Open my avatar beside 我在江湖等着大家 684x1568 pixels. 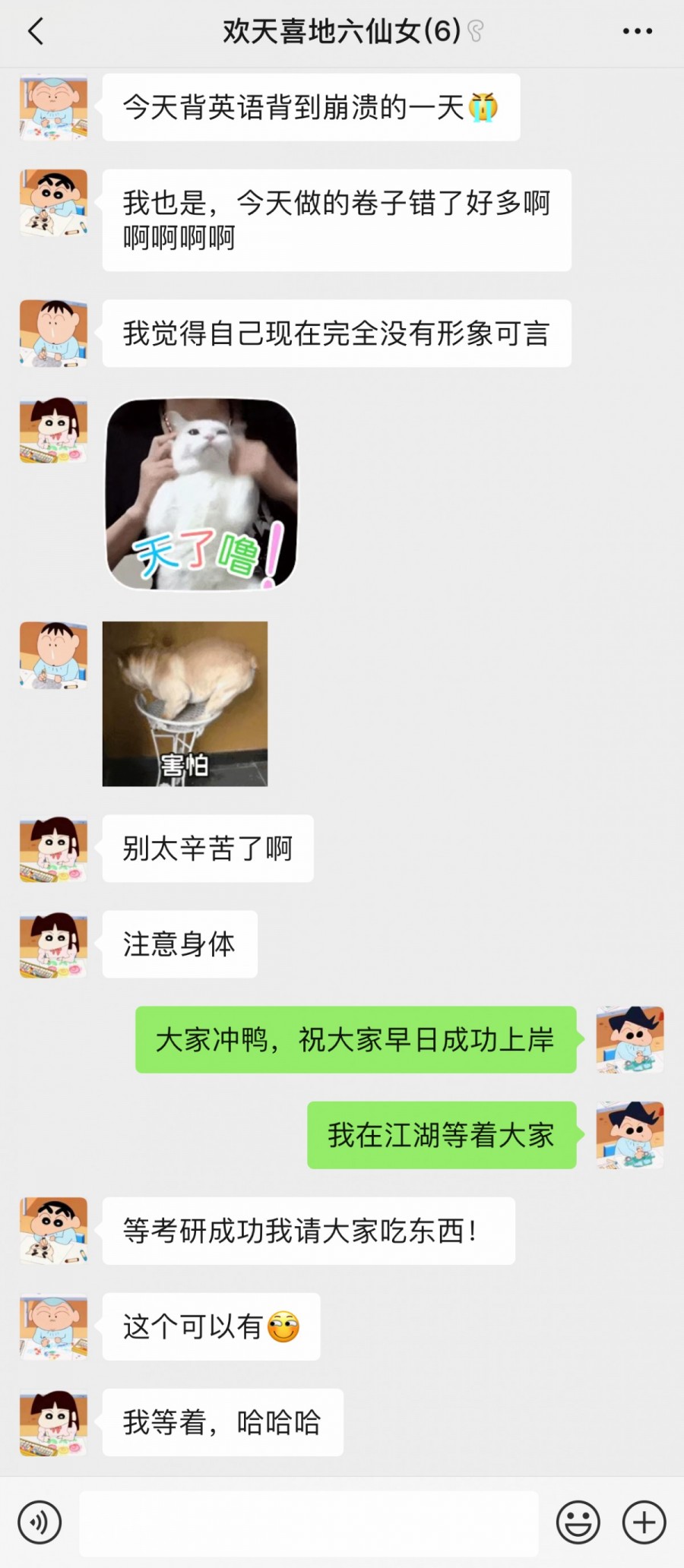pyautogui.click(x=630, y=1135)
